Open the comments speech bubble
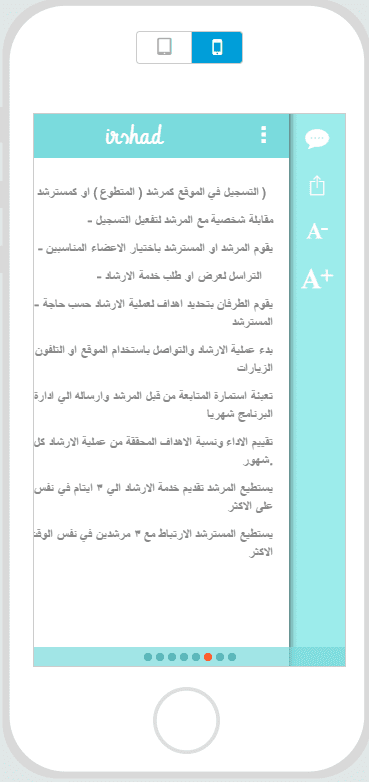 [x=317, y=139]
